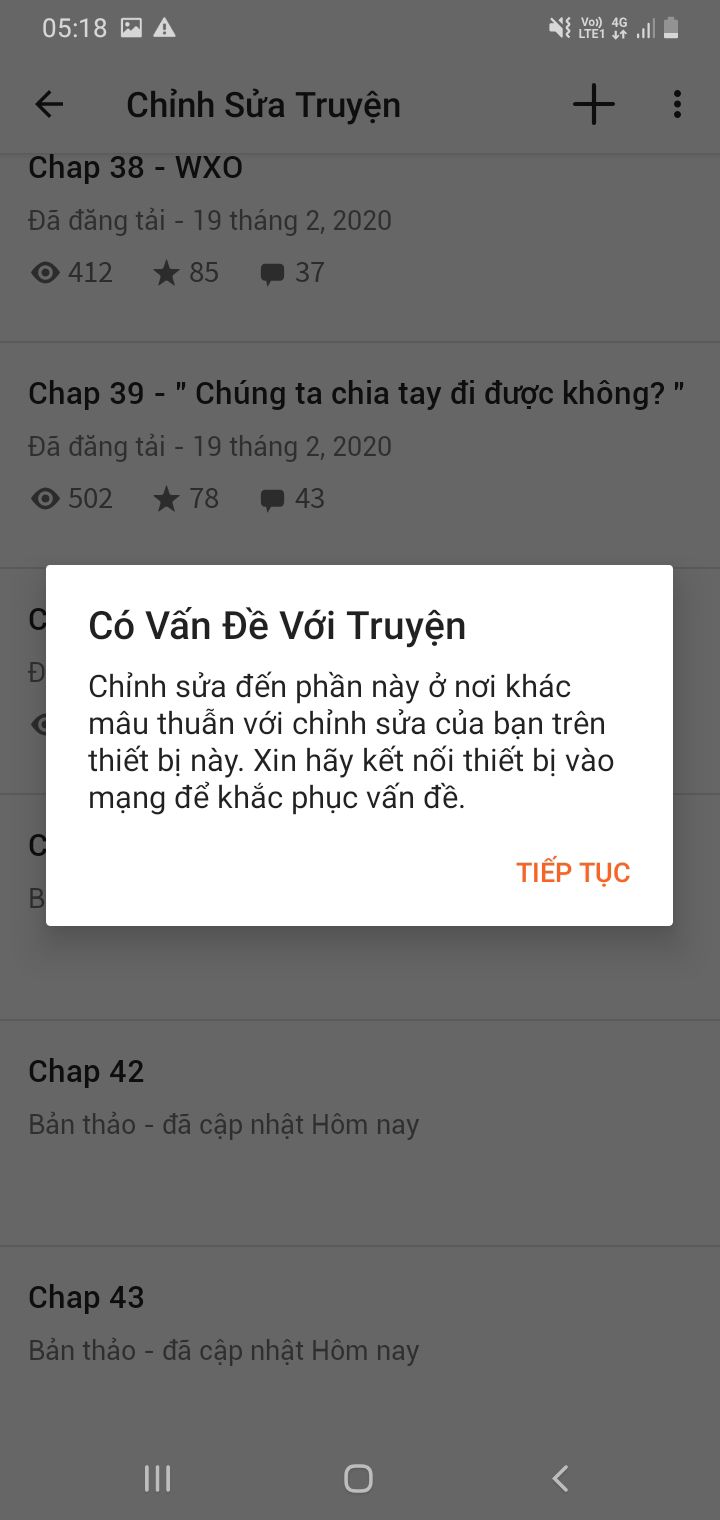This screenshot has width=720, height=1520.
Task: Tap the system home button
Action: pos(359,1478)
